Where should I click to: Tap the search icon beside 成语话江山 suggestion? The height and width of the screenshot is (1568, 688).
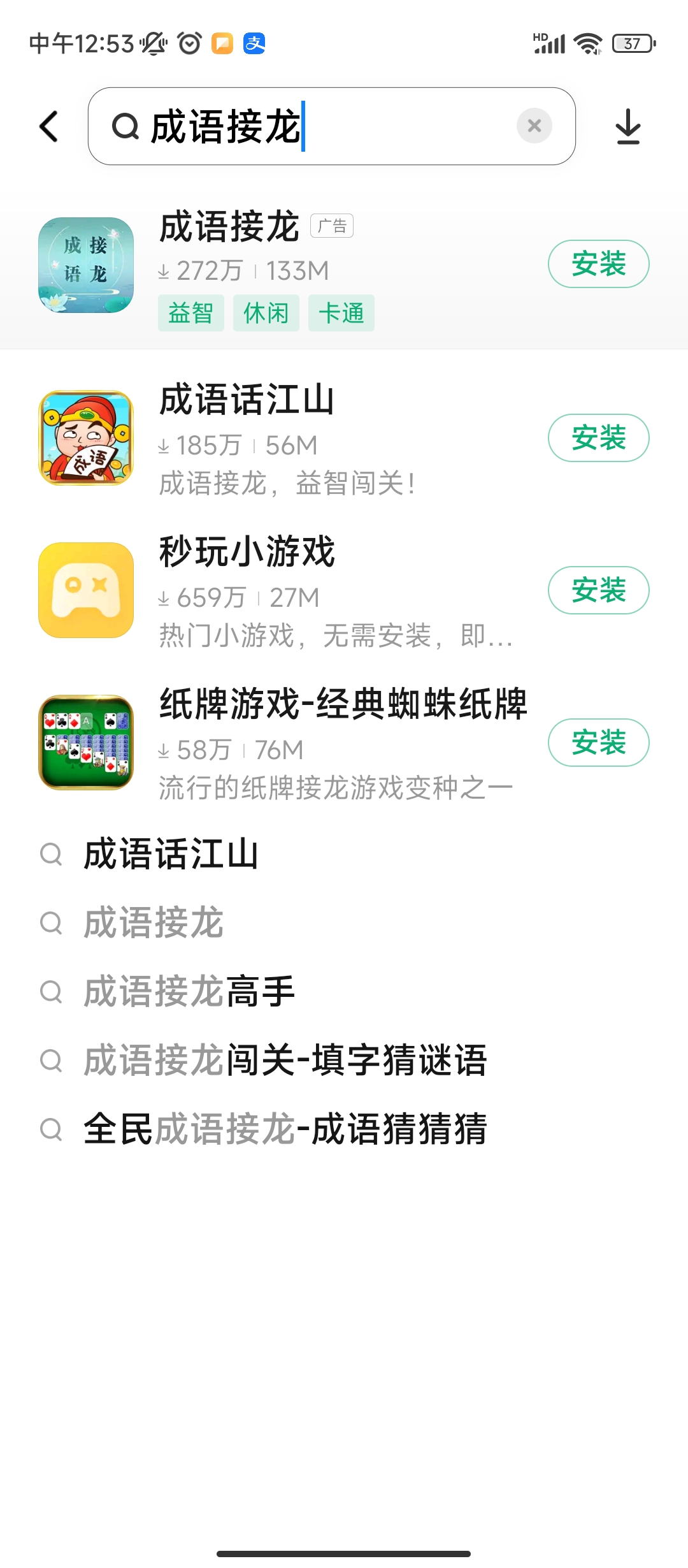coord(52,856)
